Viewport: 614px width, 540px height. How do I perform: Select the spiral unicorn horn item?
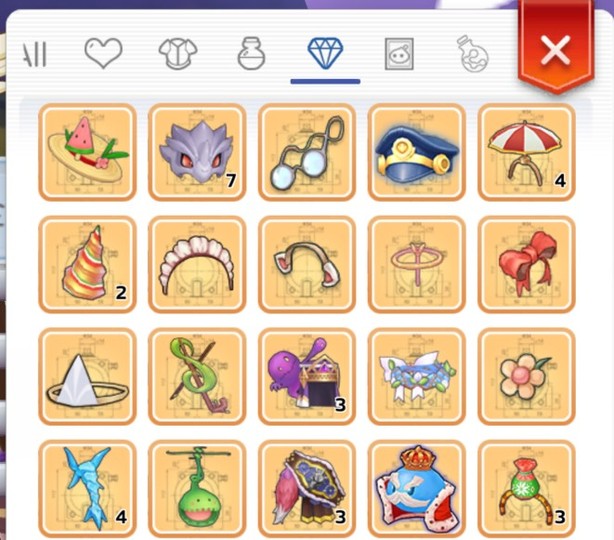coord(88,264)
